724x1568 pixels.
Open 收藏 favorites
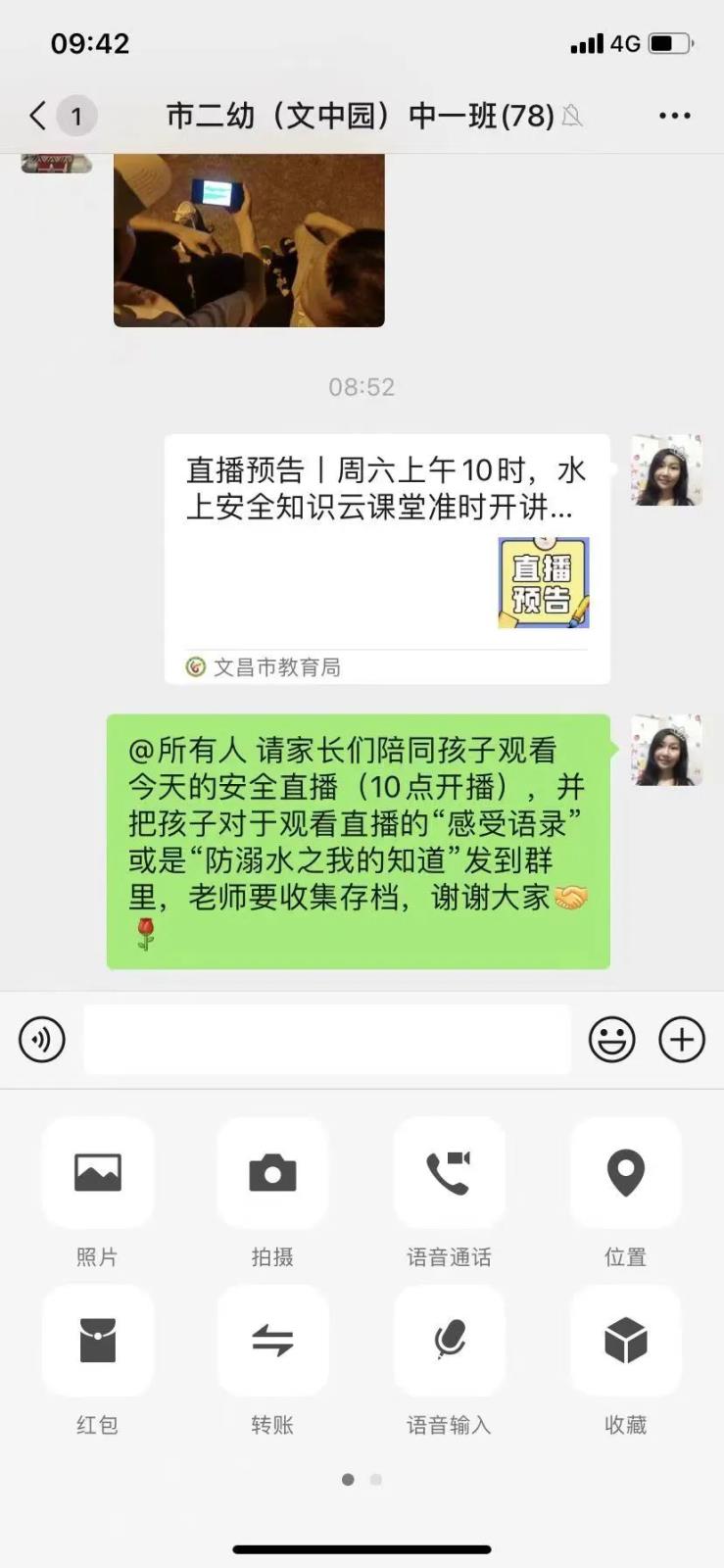pyautogui.click(x=625, y=1341)
